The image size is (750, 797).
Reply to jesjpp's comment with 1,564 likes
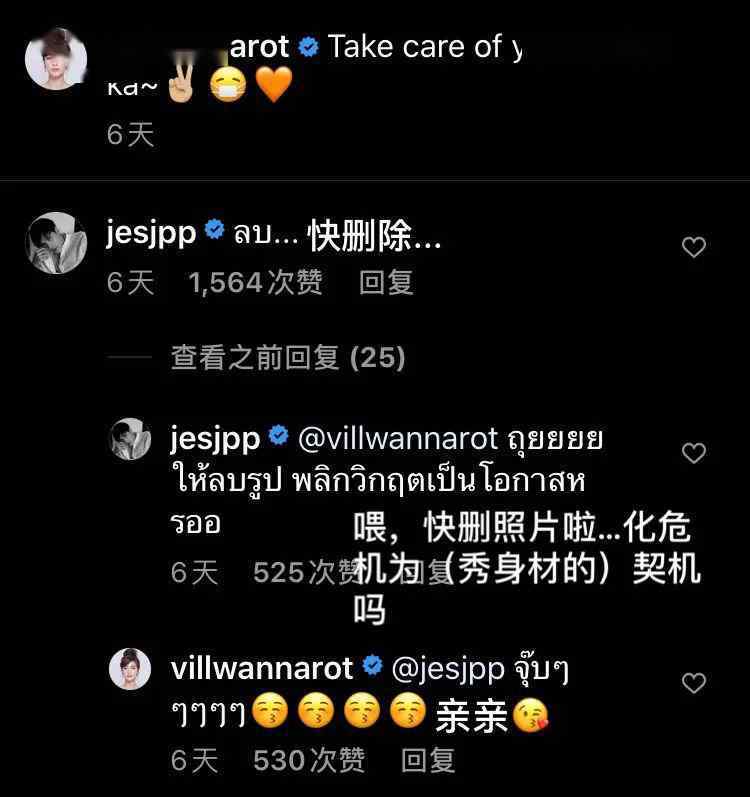pyautogui.click(x=386, y=283)
